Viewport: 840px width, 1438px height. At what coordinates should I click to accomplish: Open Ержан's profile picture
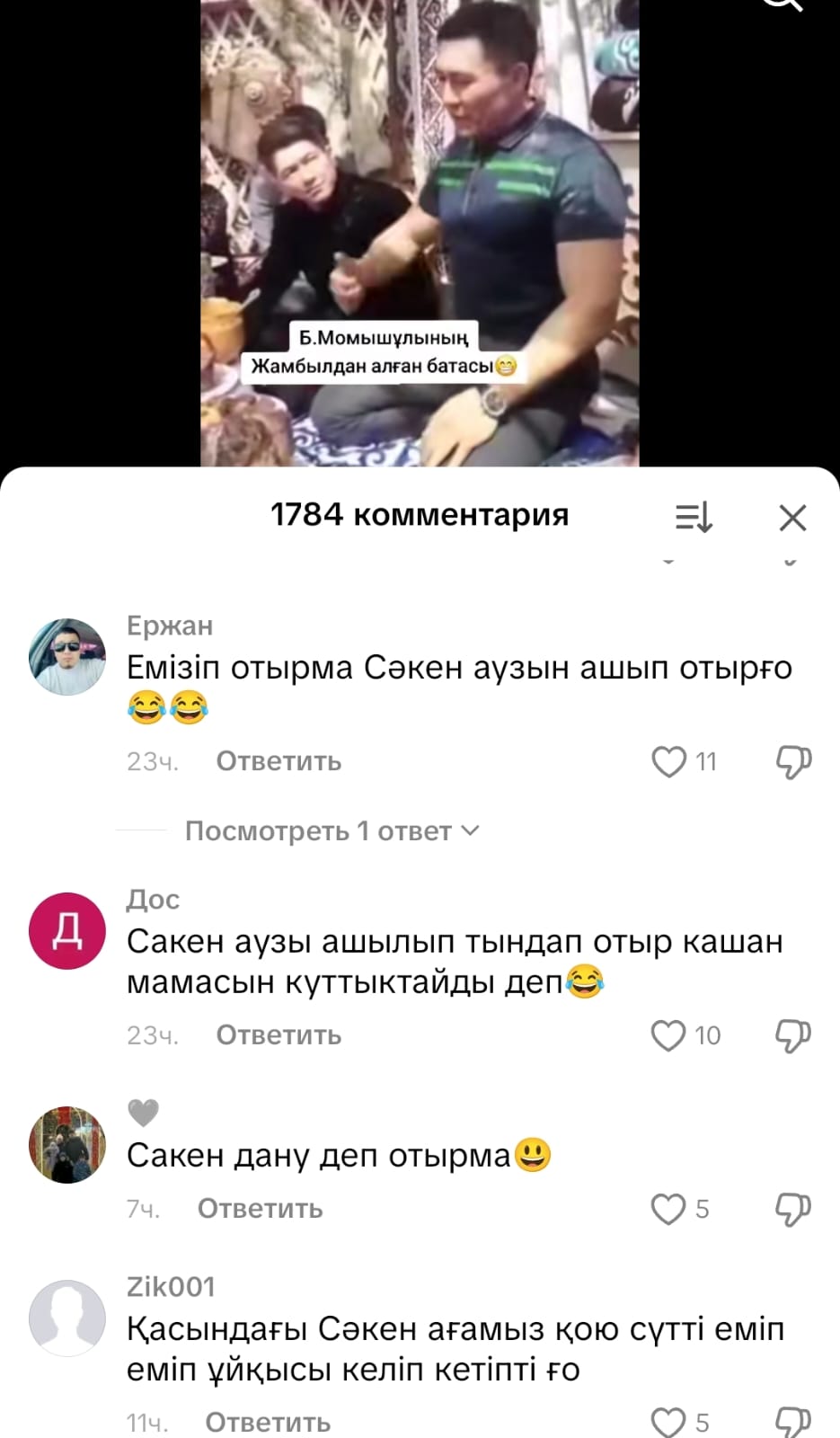click(67, 657)
